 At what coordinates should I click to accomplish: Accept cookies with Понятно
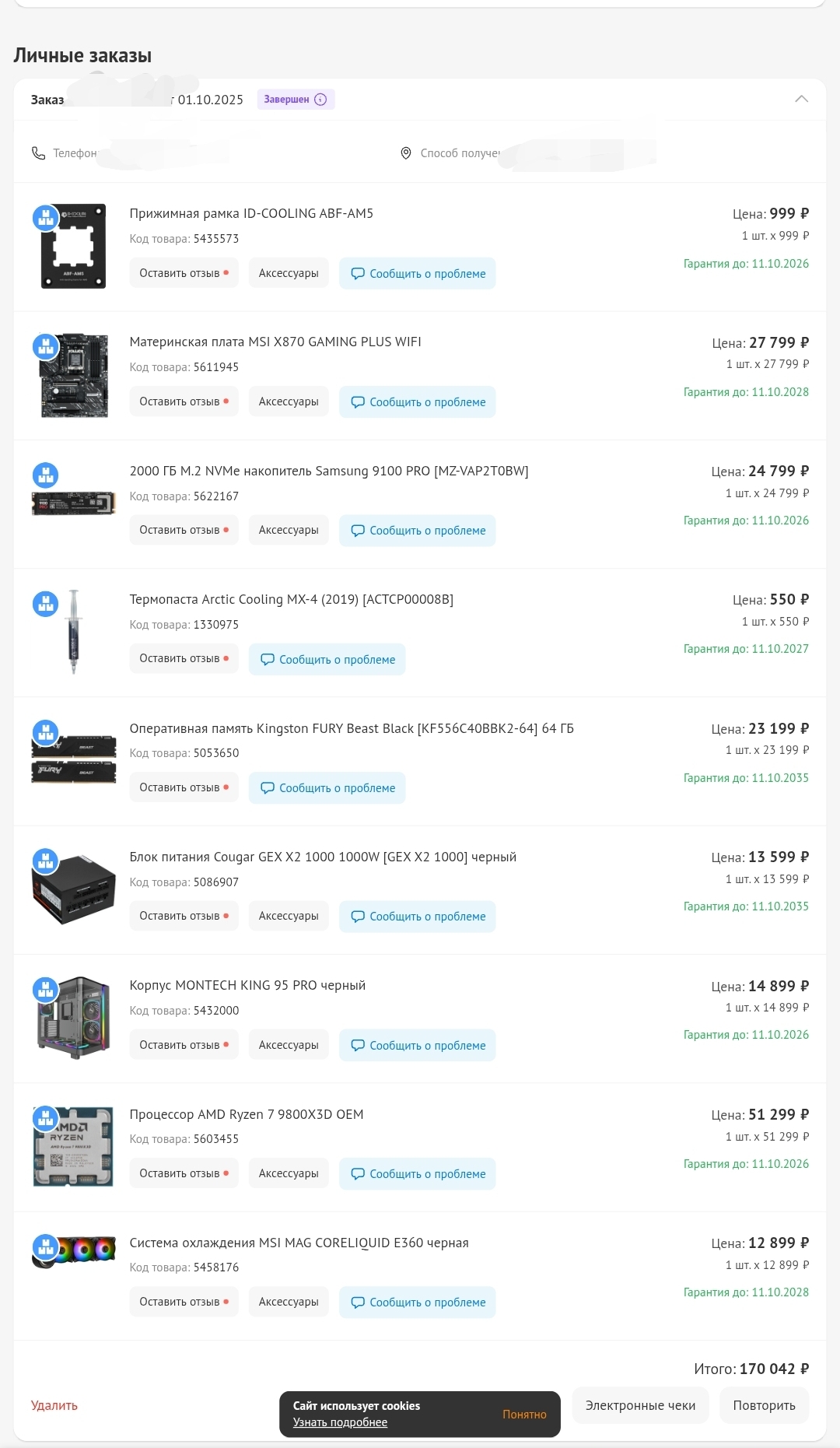pos(524,1415)
